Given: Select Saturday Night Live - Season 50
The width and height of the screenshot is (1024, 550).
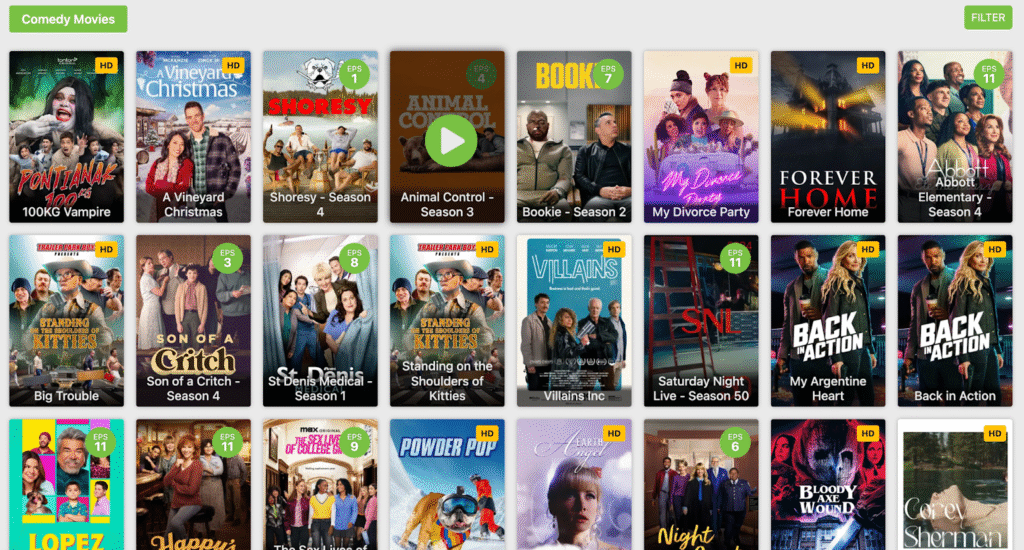Looking at the screenshot, I should click(x=701, y=320).
